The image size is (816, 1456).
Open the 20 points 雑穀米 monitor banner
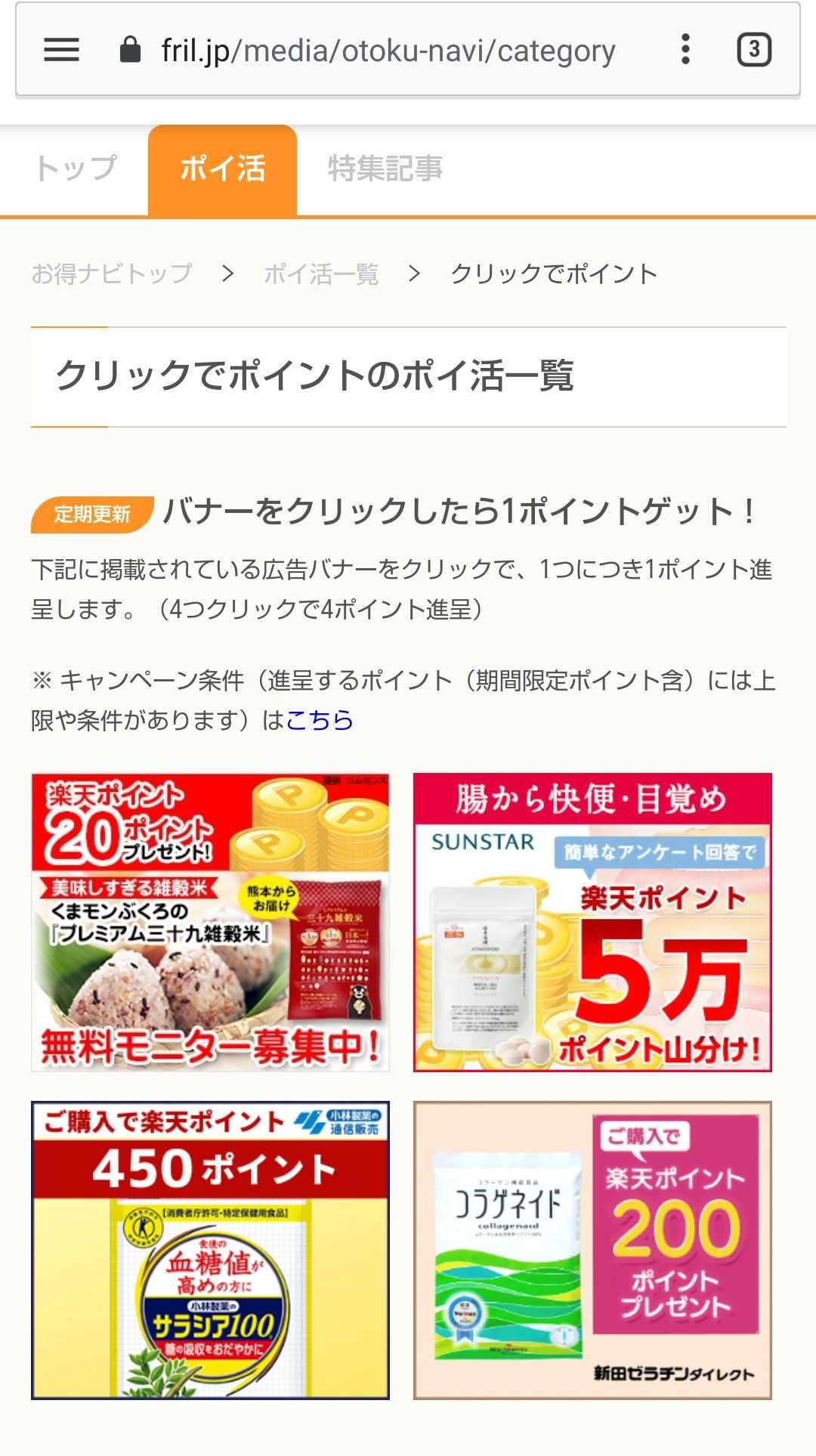[210, 922]
